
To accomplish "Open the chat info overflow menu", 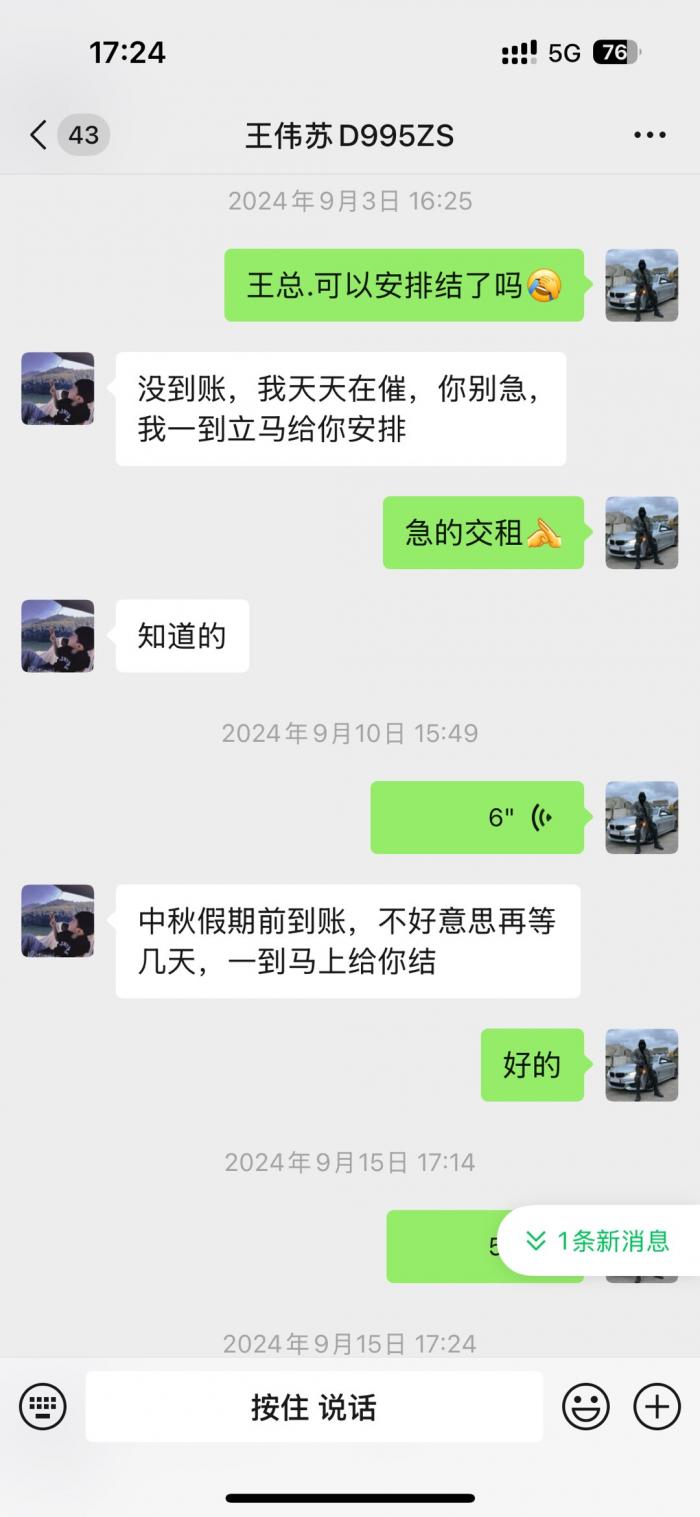I will [x=649, y=135].
